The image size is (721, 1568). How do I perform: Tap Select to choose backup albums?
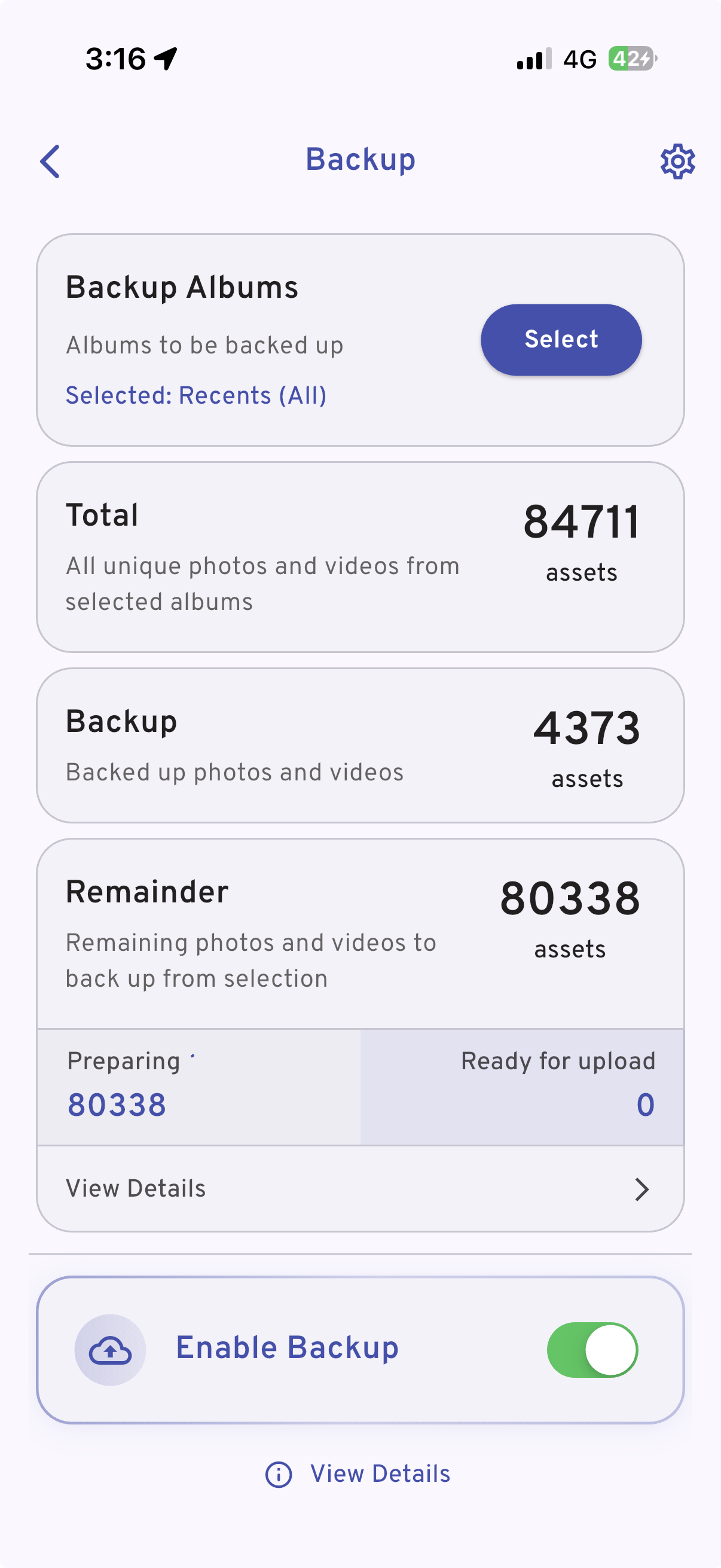tap(560, 340)
